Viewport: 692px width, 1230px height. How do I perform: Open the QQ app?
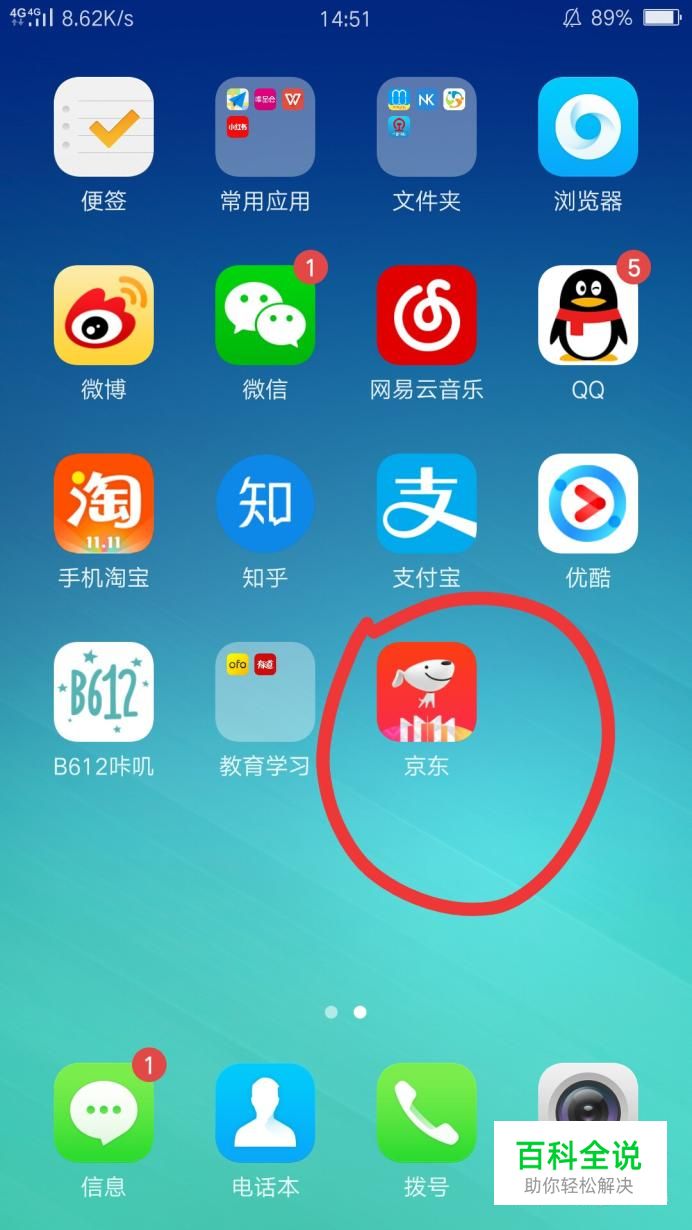point(588,315)
